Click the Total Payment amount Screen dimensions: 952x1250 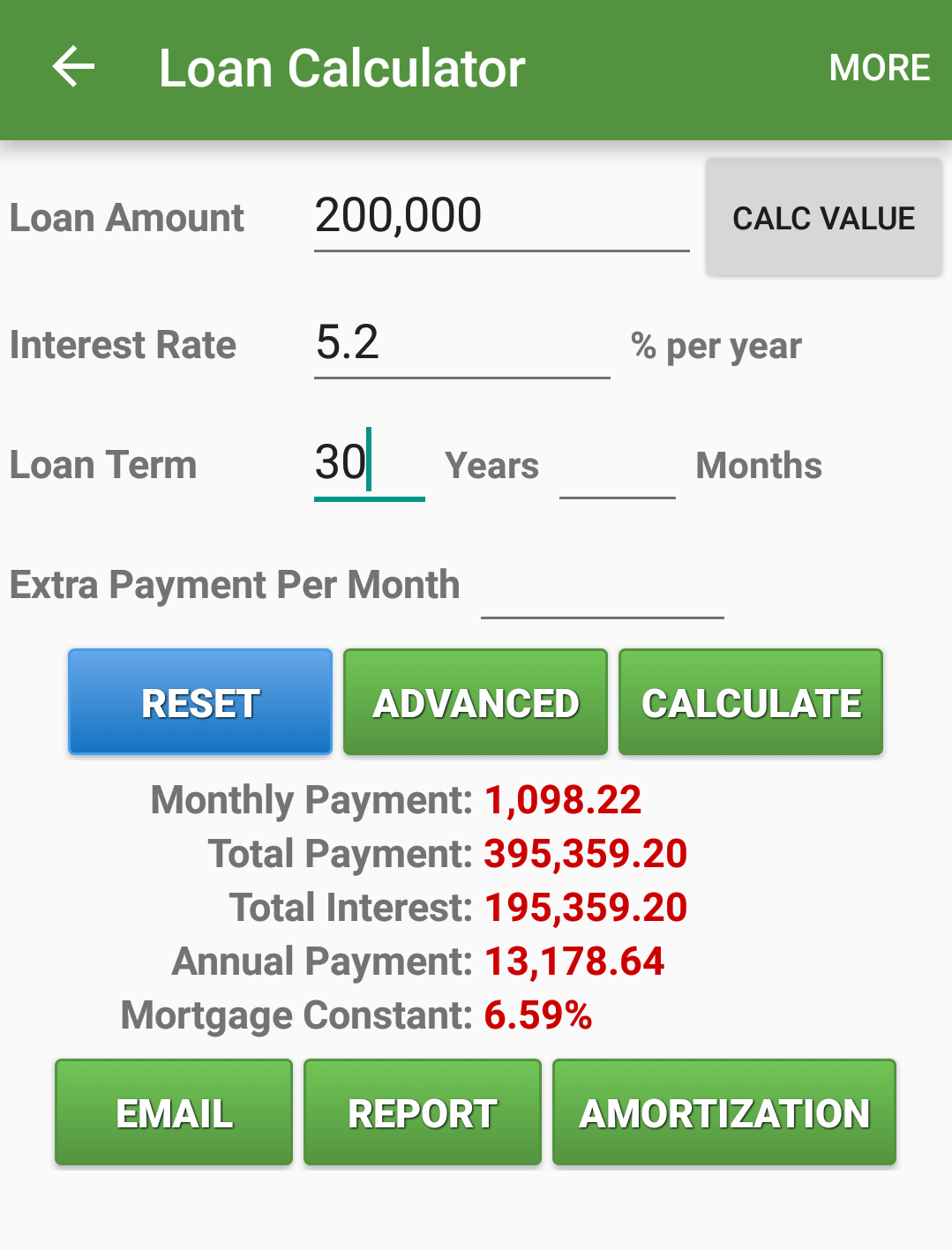pos(584,854)
